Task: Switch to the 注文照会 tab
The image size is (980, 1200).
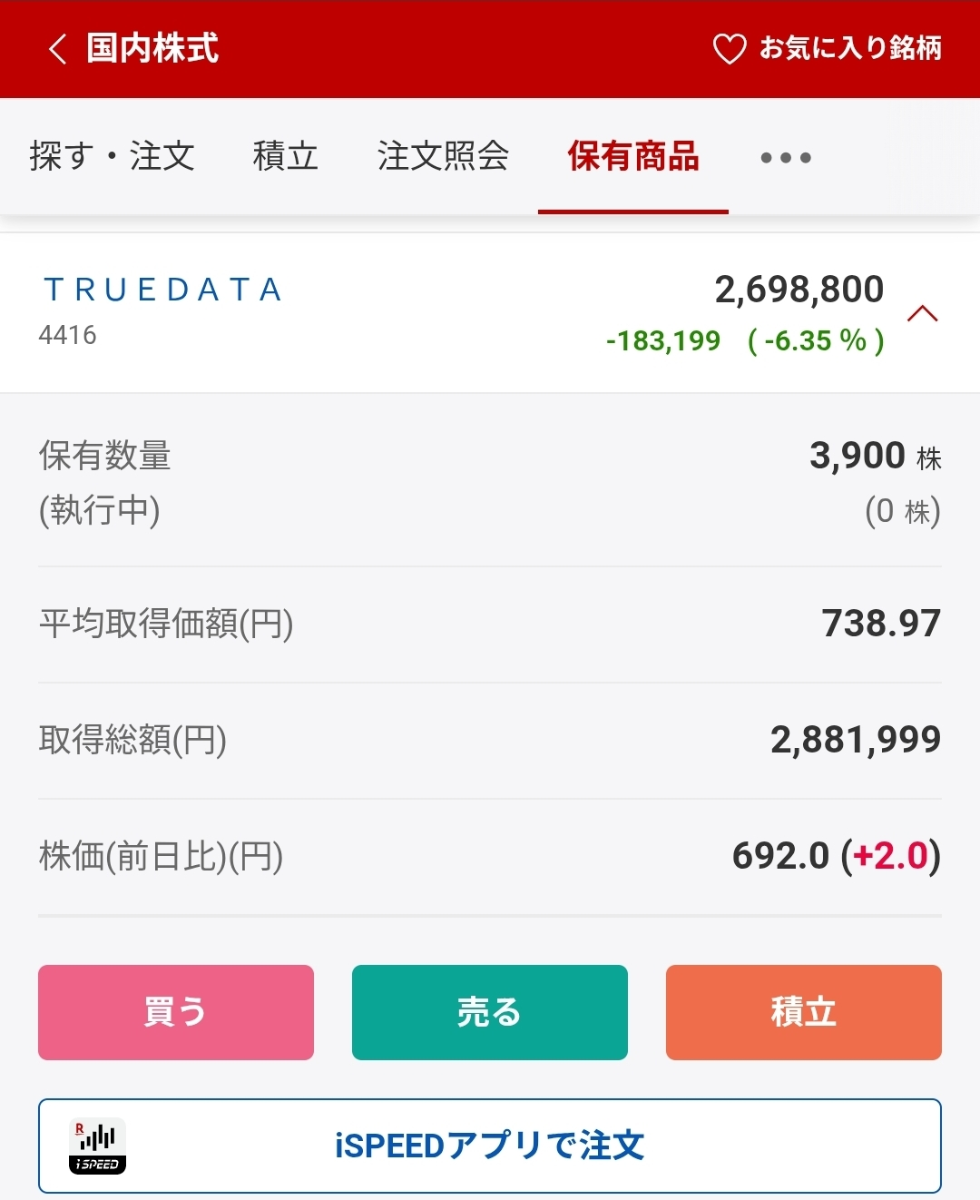Action: coord(443,157)
